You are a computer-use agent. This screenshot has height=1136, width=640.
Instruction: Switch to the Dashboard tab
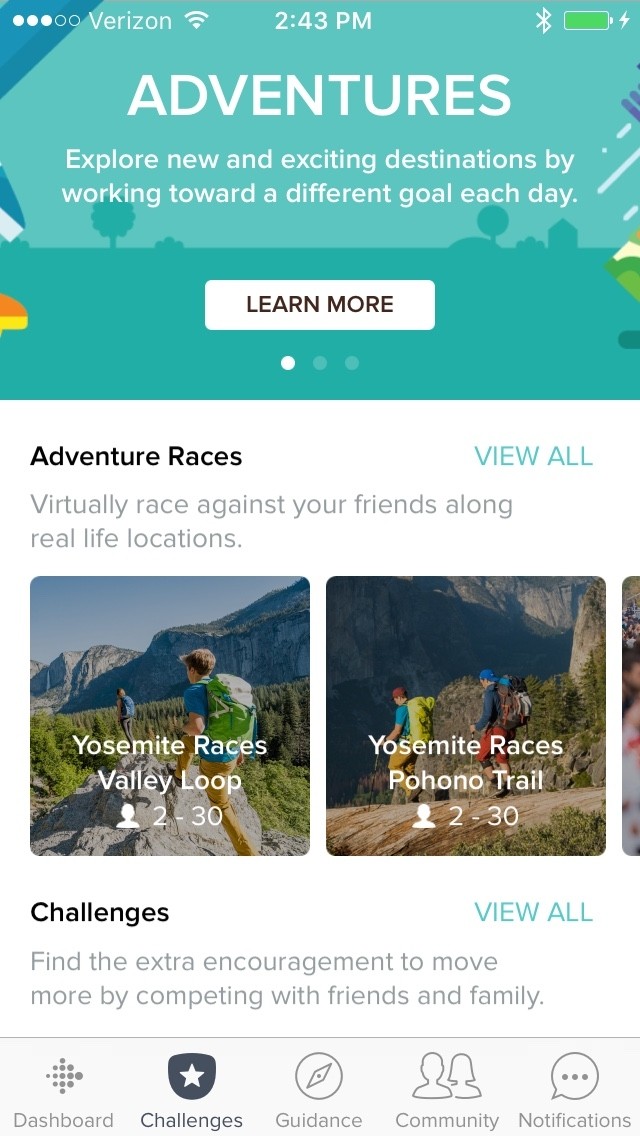point(64,1090)
